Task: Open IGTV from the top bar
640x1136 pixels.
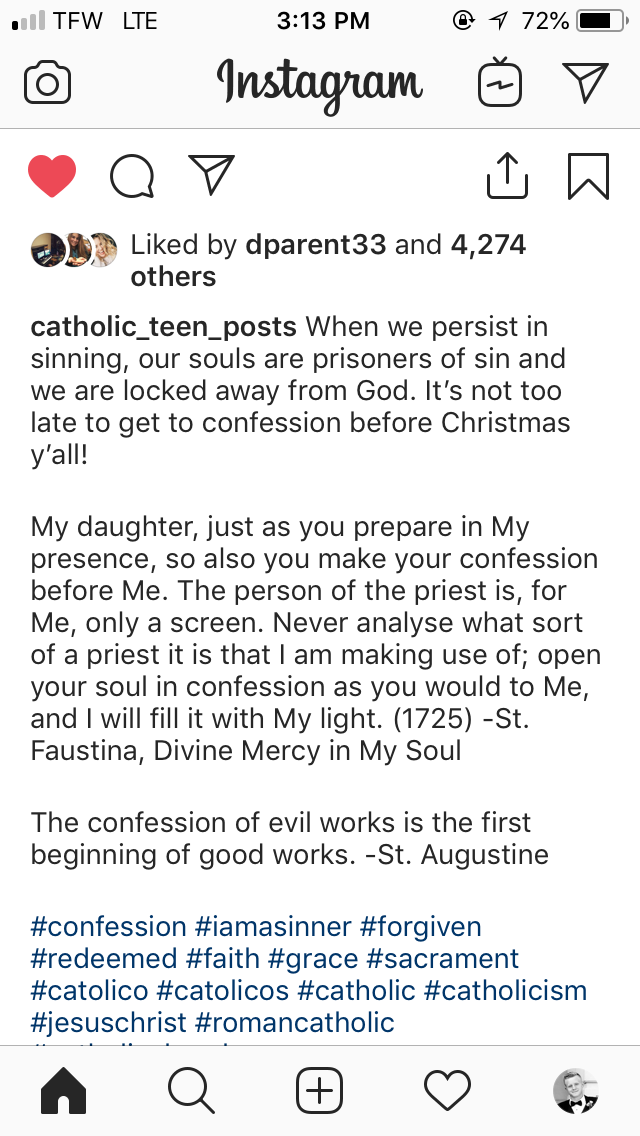Action: [x=500, y=83]
